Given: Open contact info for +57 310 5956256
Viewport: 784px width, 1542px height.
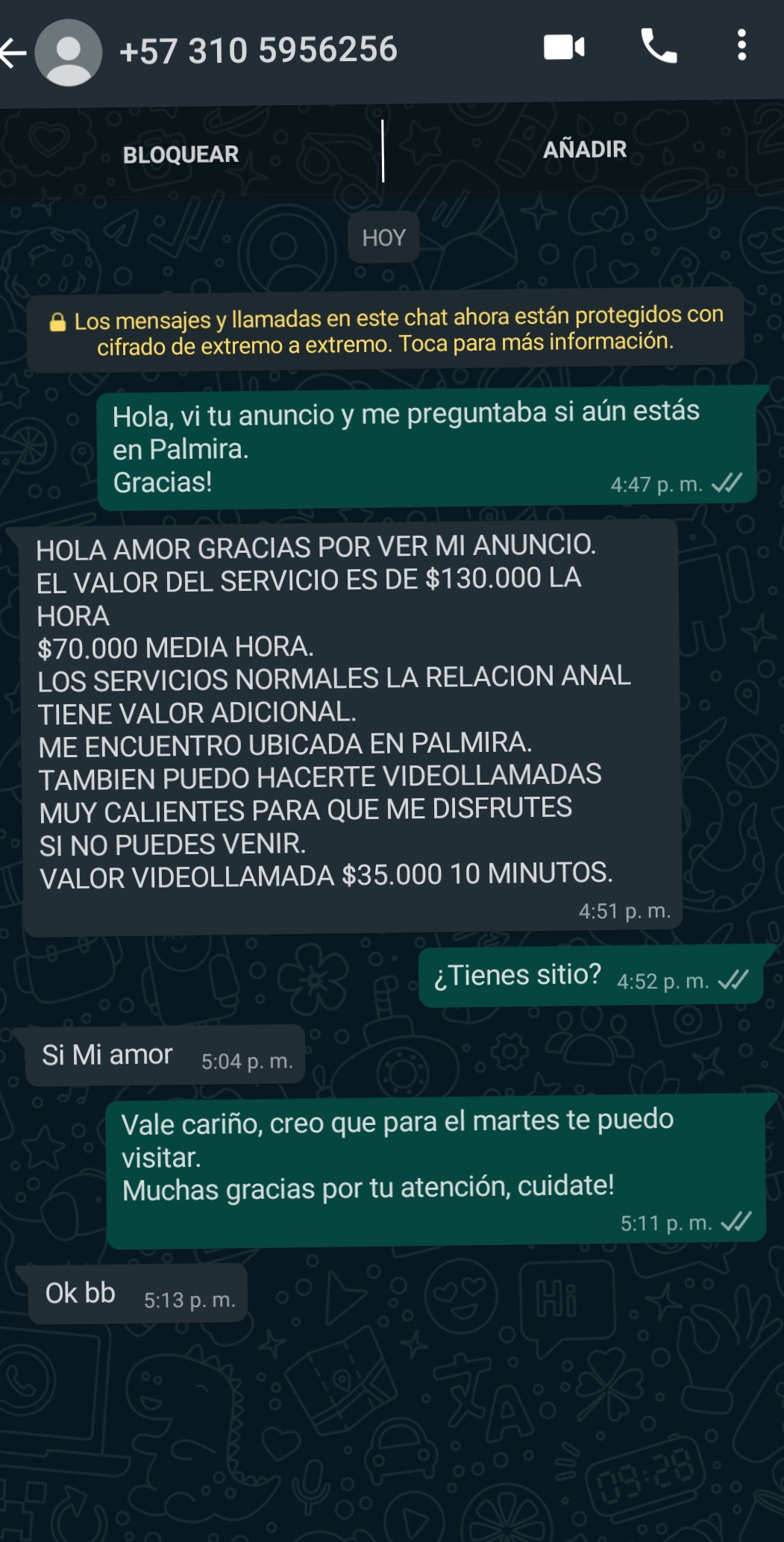Looking at the screenshot, I should [258, 51].
